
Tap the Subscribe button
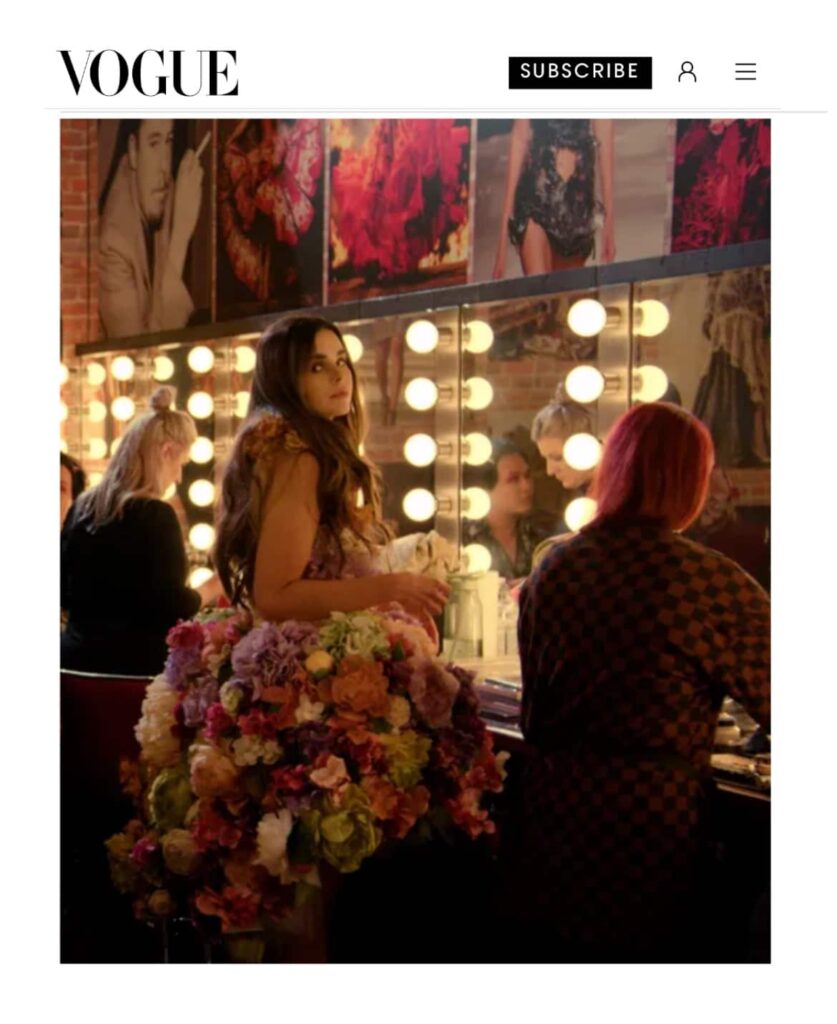[579, 72]
